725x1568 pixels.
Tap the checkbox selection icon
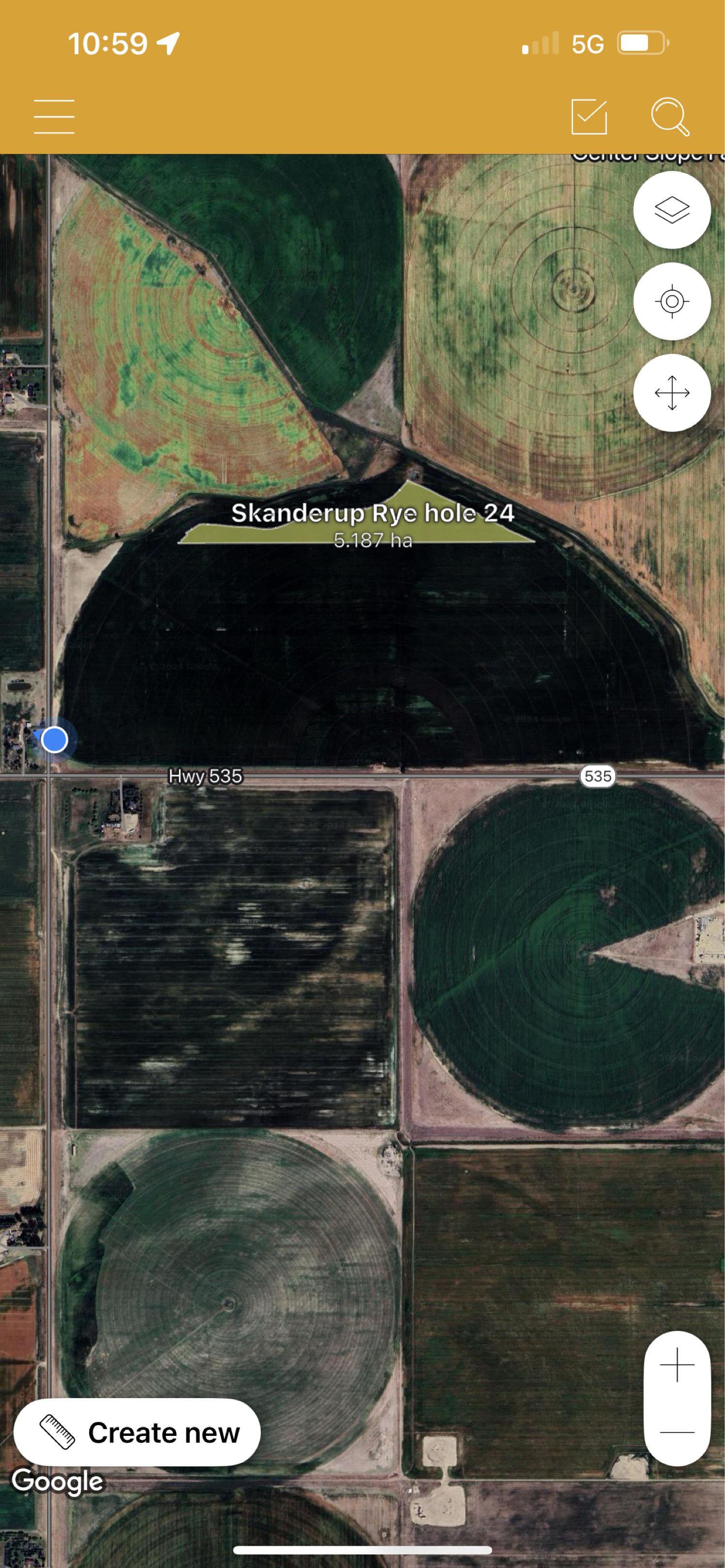coord(589,116)
